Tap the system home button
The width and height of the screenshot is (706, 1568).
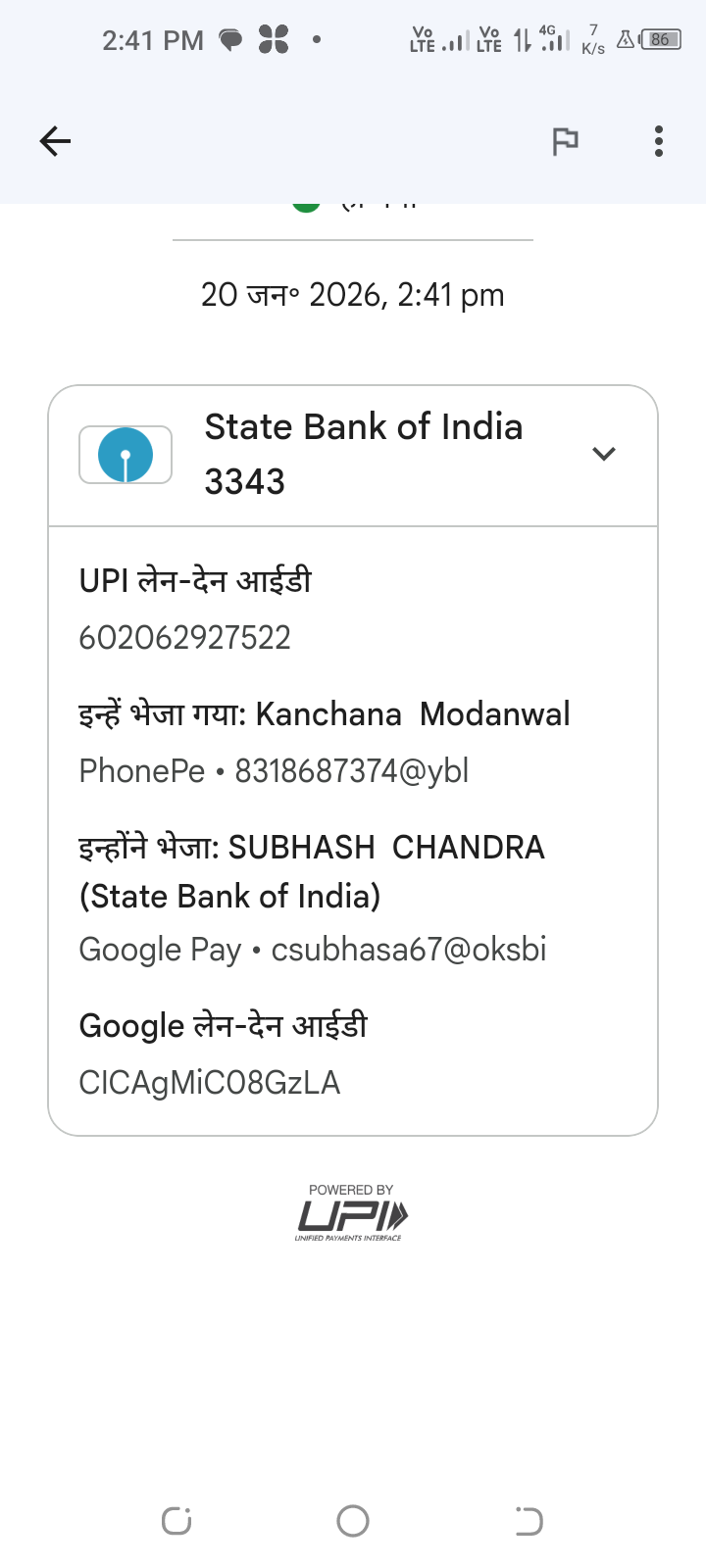(x=353, y=1521)
